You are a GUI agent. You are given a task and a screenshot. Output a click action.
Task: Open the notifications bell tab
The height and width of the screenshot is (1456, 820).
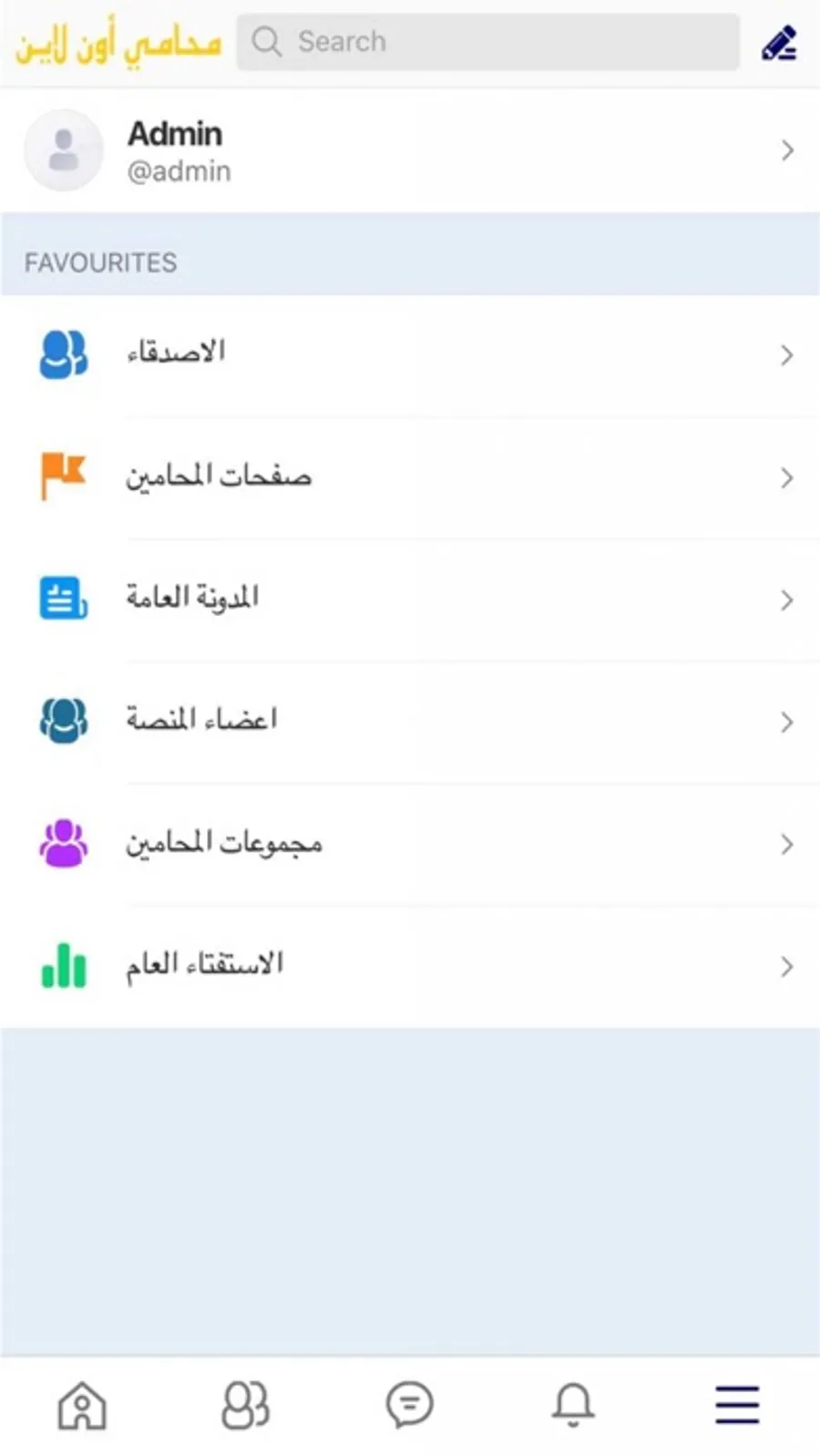(x=573, y=1405)
